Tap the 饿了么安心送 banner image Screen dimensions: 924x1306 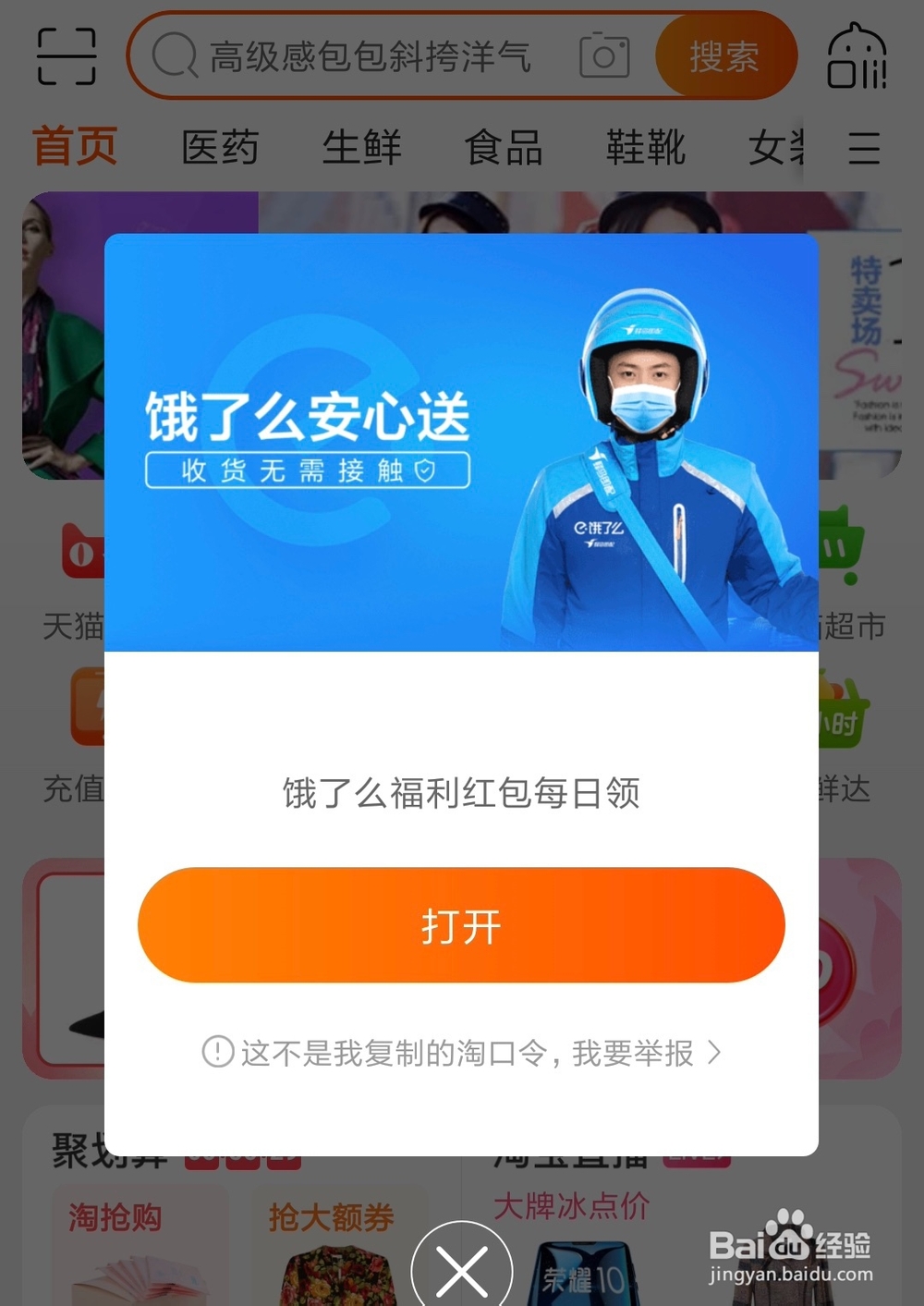[462, 444]
